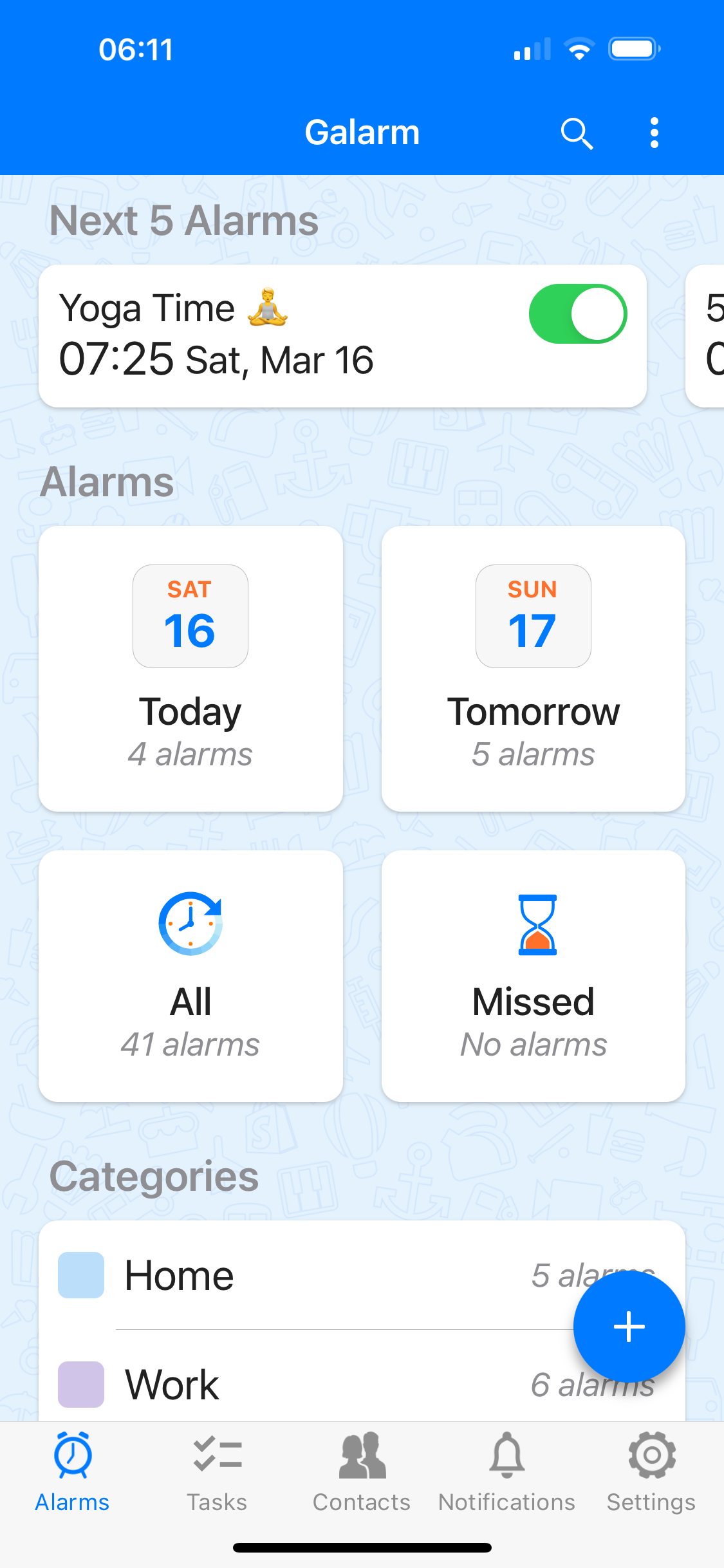Open the overflow options menu

tap(654, 132)
